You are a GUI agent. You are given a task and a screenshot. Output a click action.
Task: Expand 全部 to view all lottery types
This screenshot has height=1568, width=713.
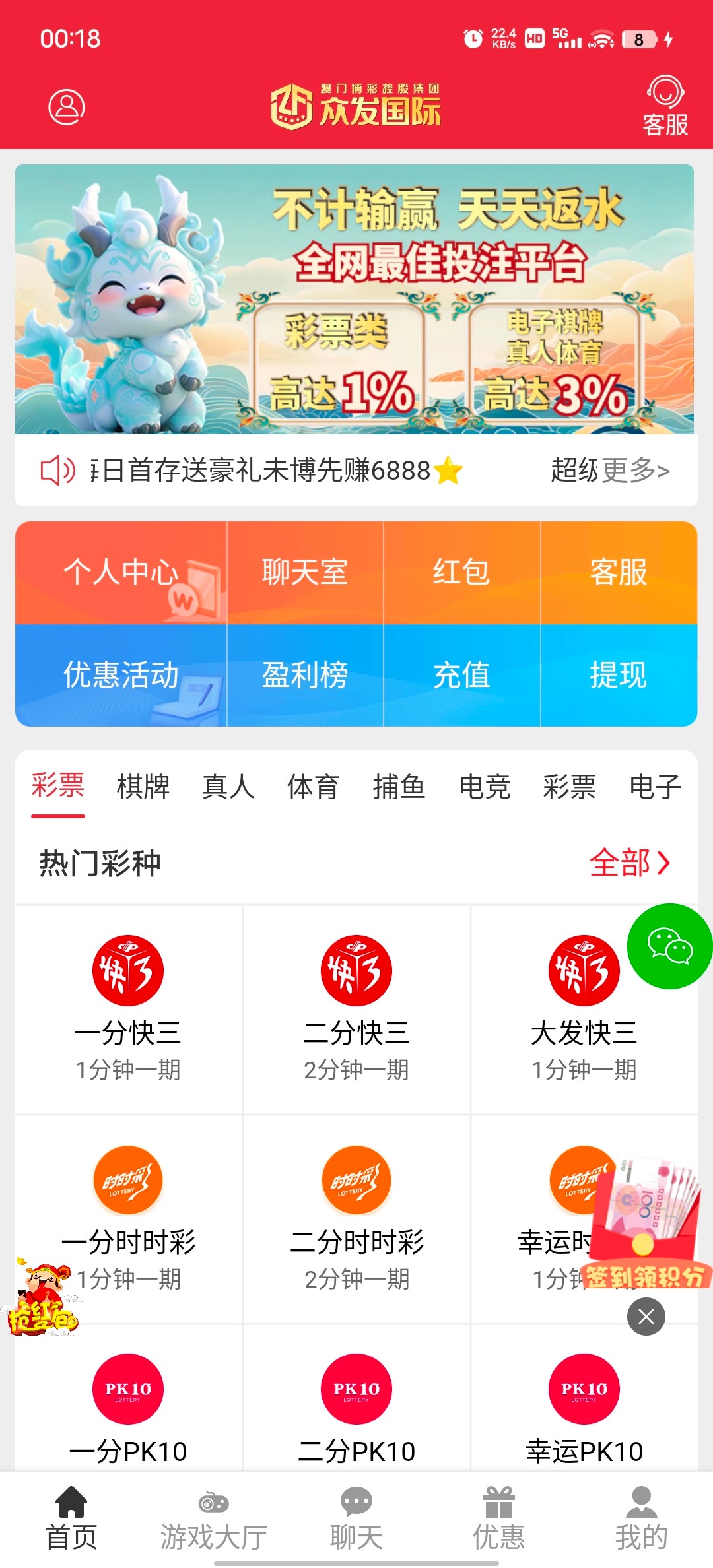(x=629, y=862)
